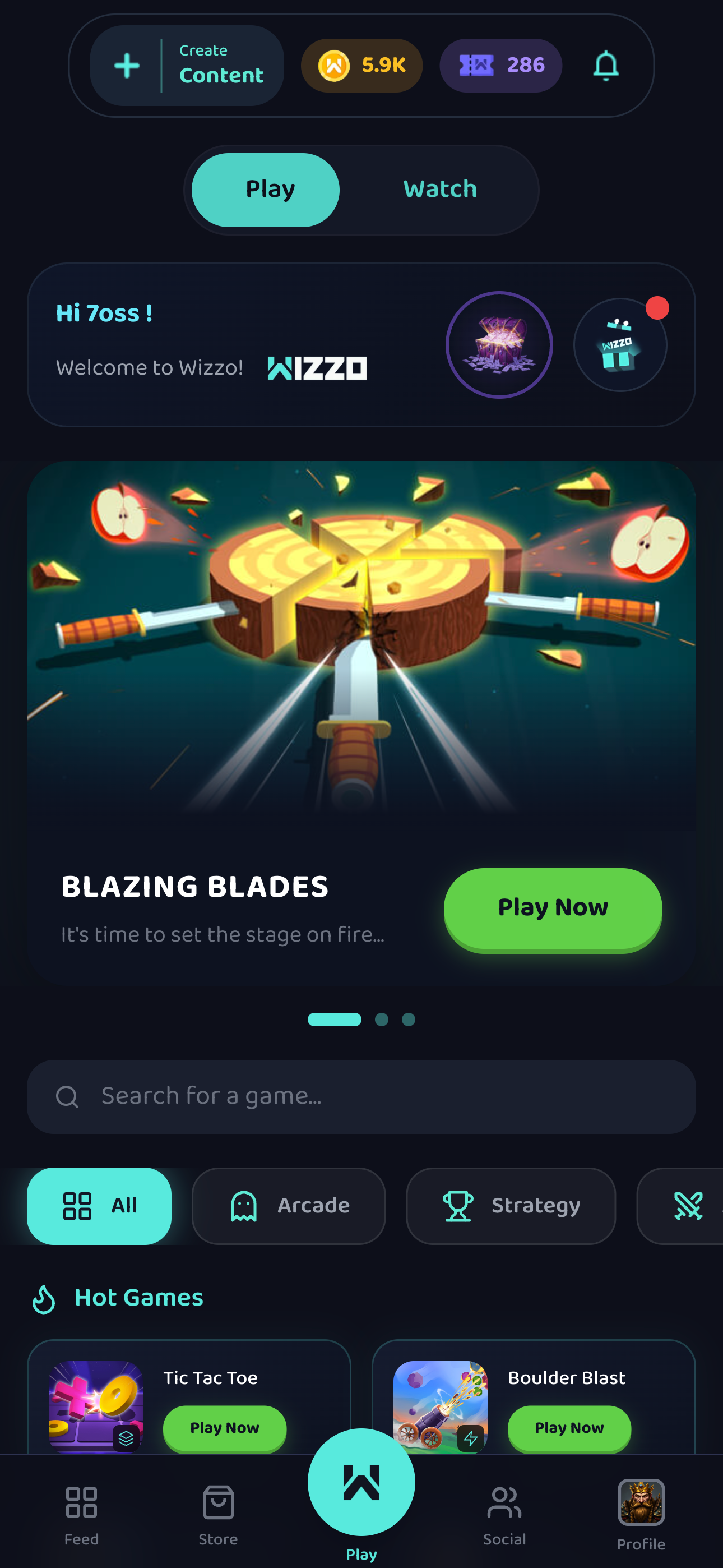This screenshot has height=1568, width=723.
Task: Open the 286 tickets balance
Action: click(500, 65)
